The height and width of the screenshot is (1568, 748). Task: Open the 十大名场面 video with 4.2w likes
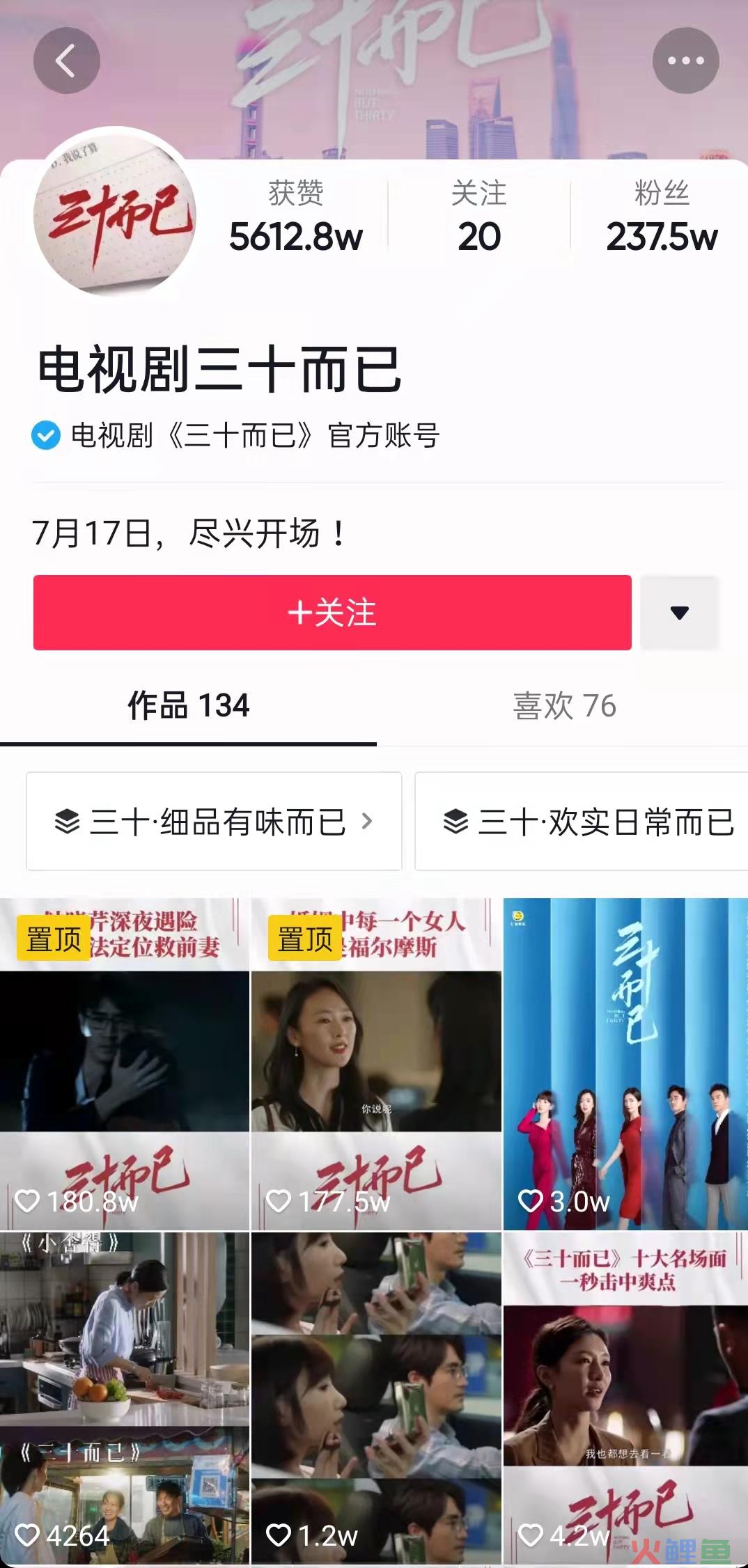[625, 1400]
